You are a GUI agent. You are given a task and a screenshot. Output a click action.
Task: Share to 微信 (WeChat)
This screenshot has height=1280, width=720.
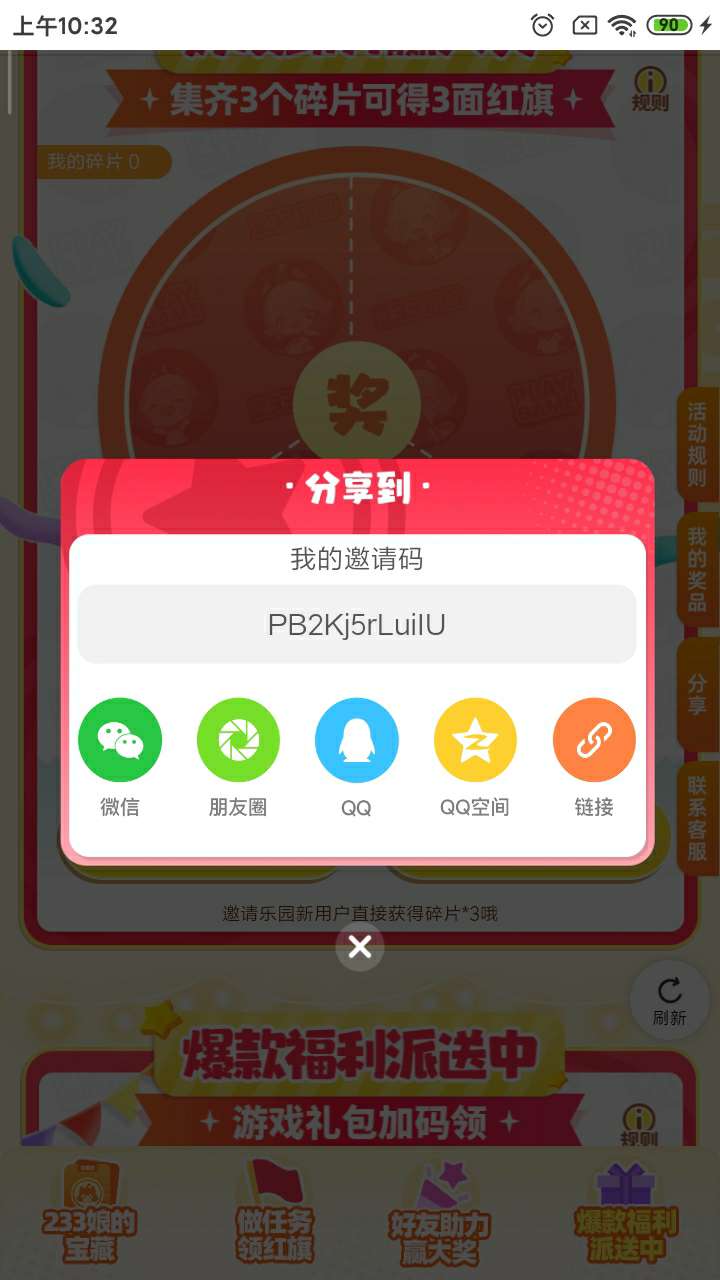pyautogui.click(x=120, y=740)
